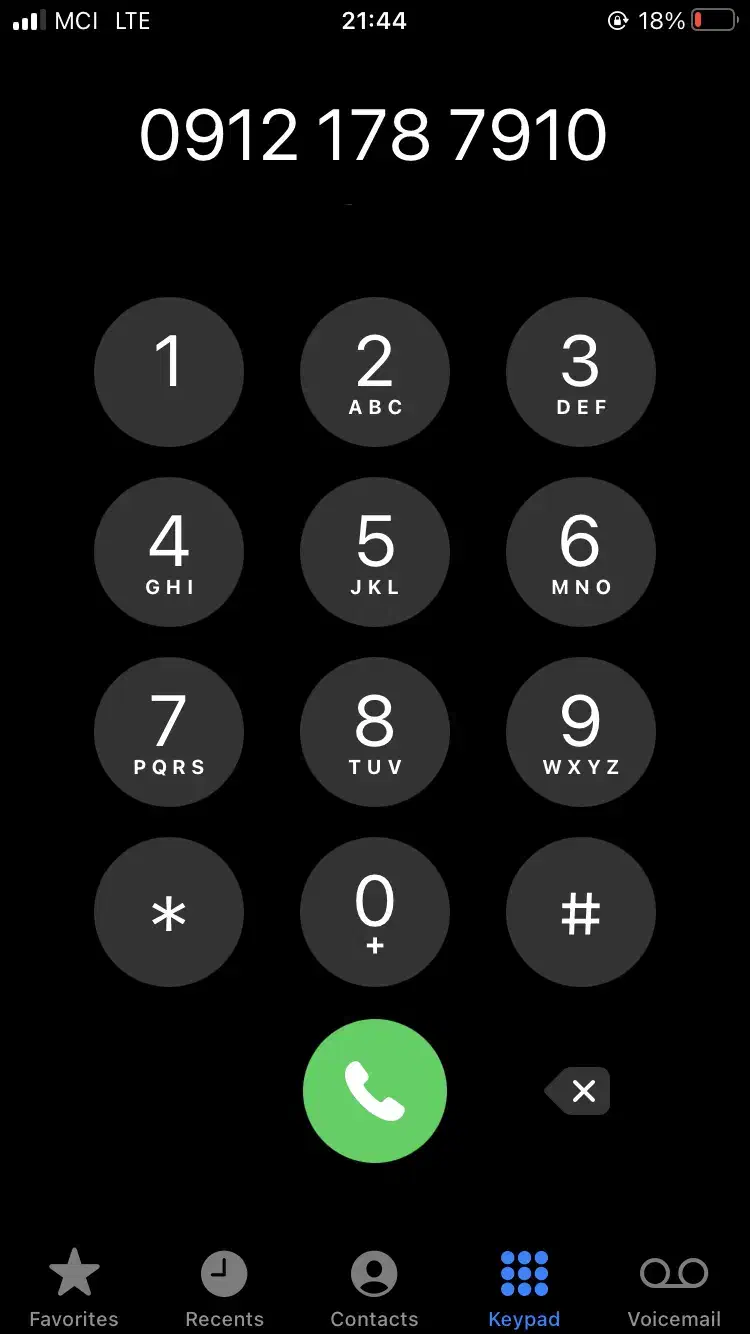Go to the Contacts tab
Viewport: 750px width, 1334px height.
pyautogui.click(x=374, y=1288)
